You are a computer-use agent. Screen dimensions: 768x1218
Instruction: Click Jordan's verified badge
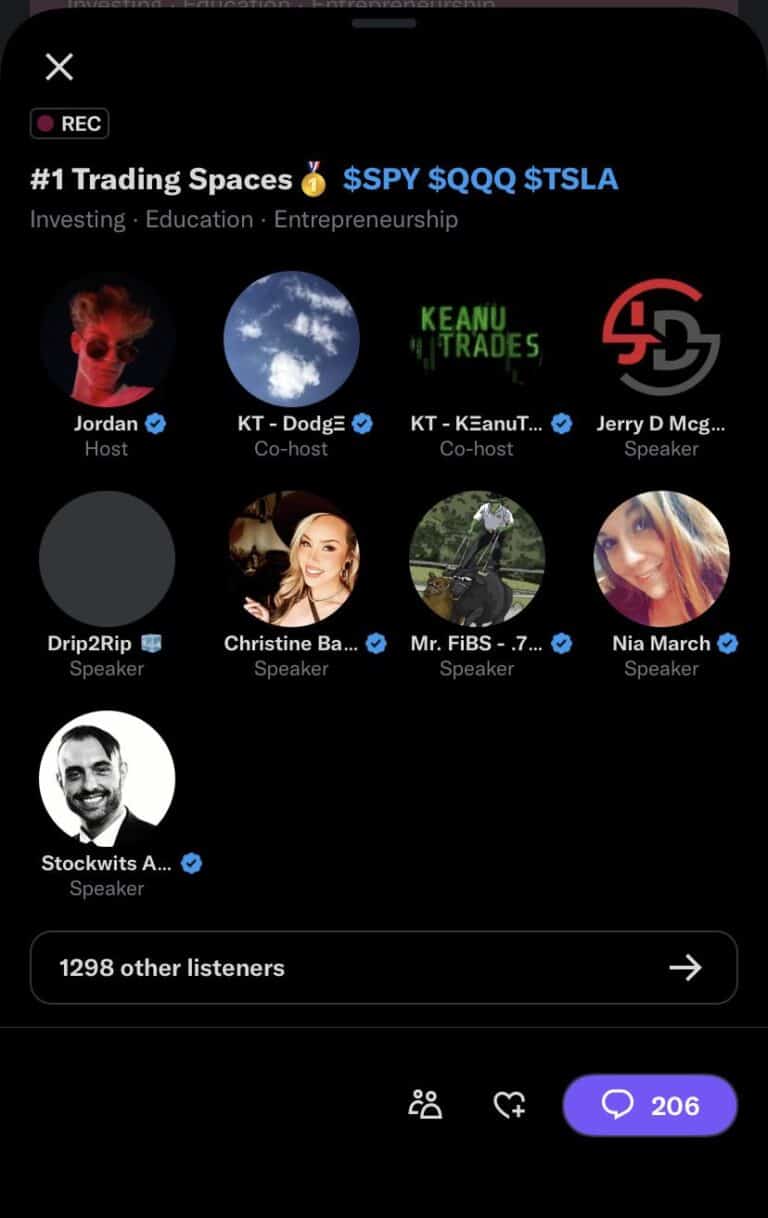pyautogui.click(x=154, y=423)
